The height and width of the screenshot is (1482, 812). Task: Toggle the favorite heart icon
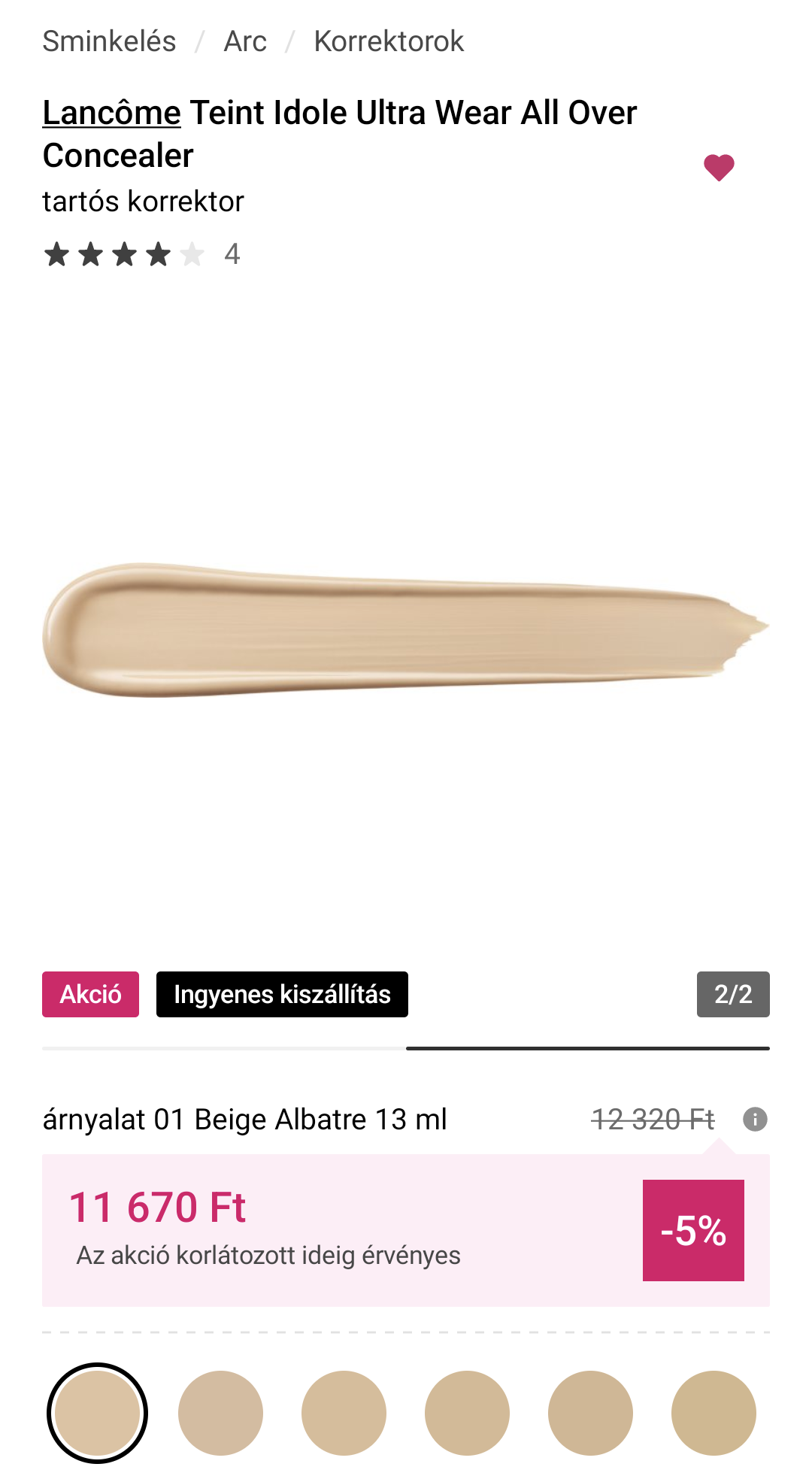pyautogui.click(x=719, y=167)
